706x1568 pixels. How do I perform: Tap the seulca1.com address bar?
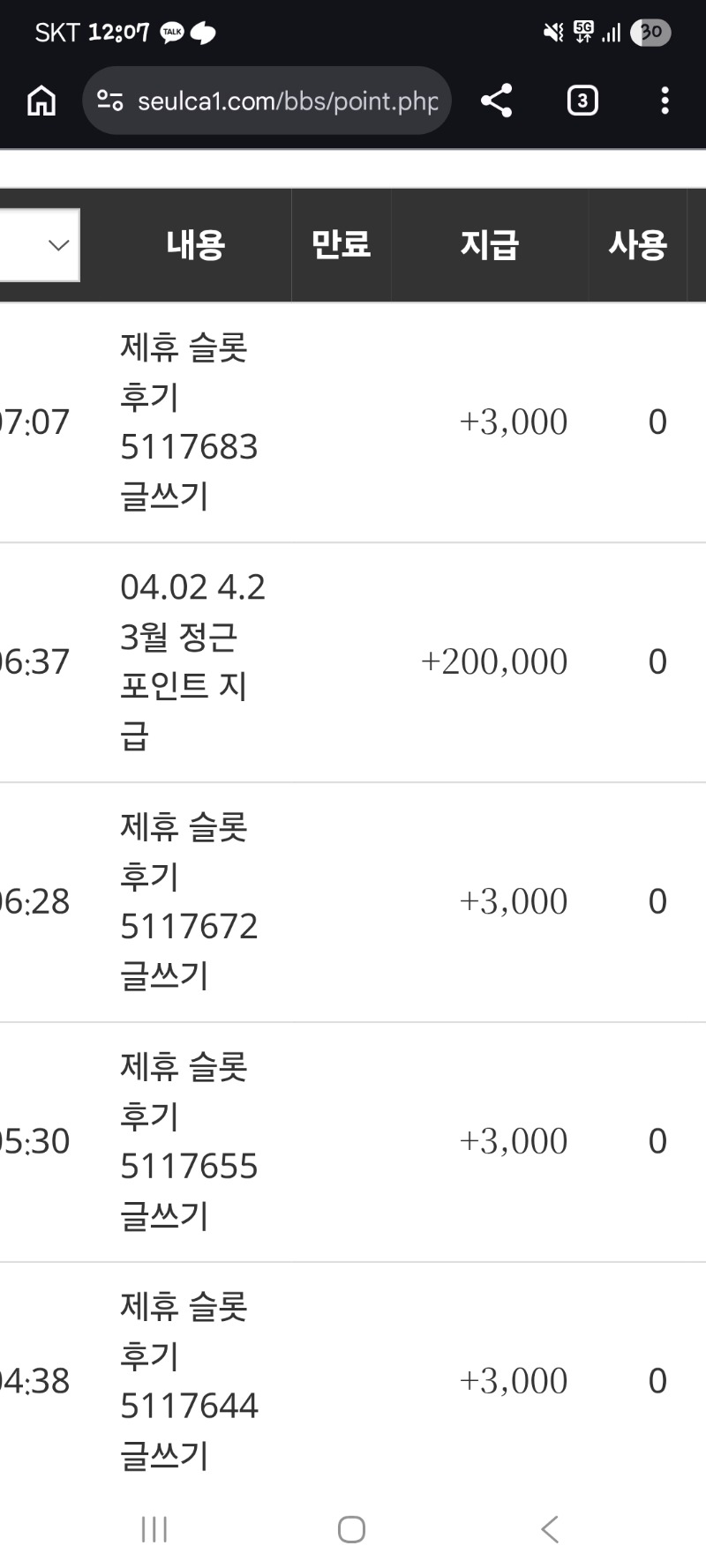tap(274, 101)
